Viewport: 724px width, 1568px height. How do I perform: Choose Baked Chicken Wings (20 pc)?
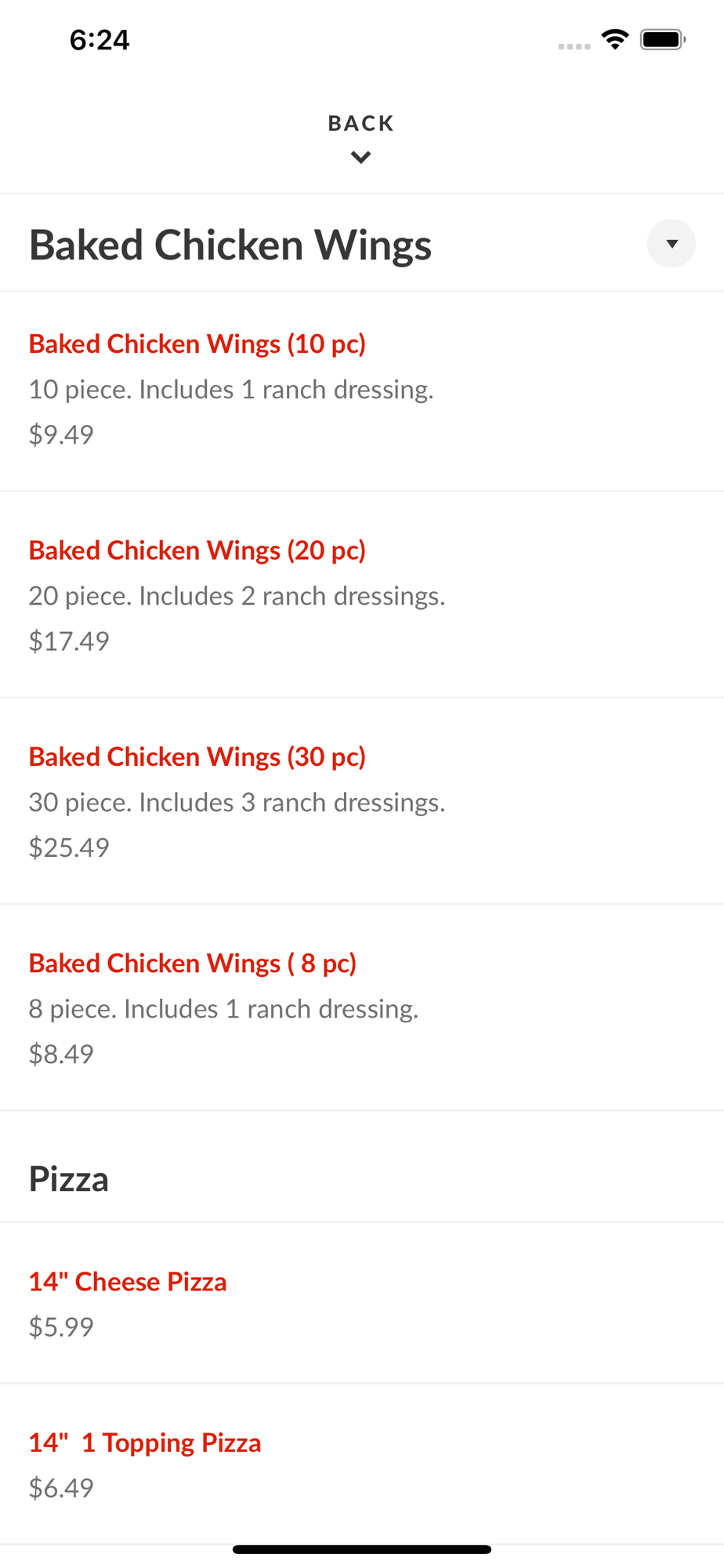tap(362, 594)
